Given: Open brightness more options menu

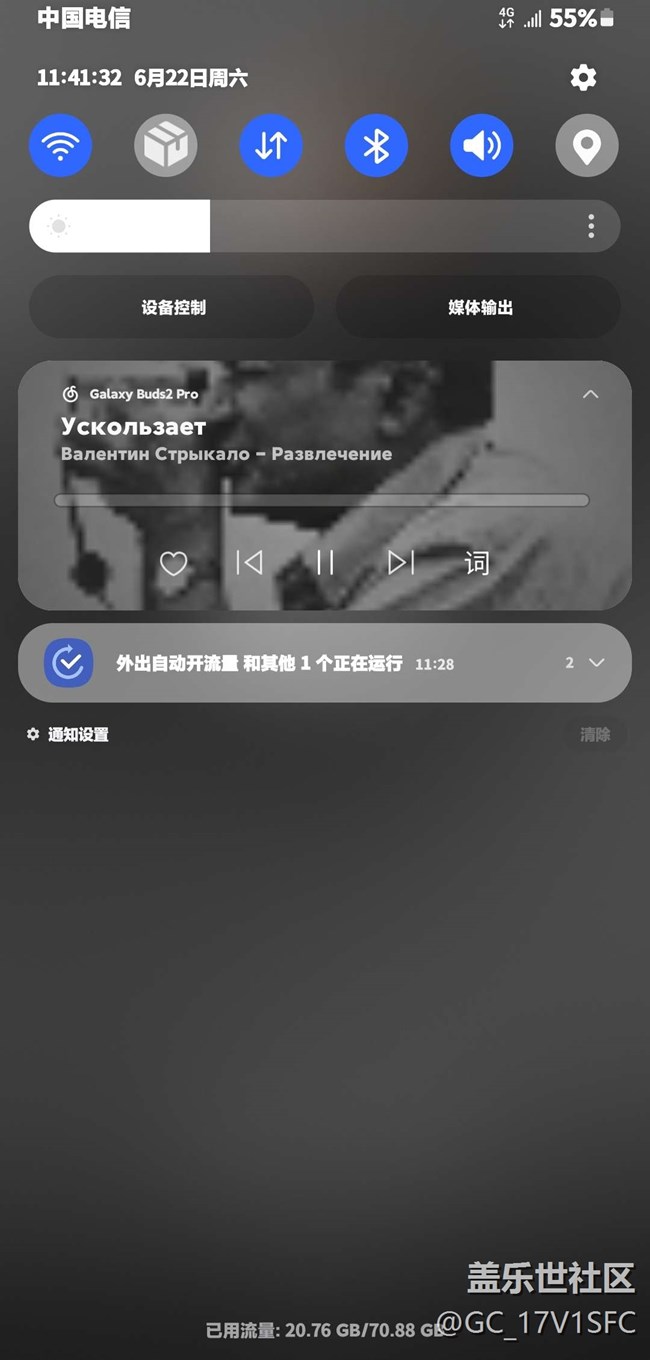Looking at the screenshot, I should [591, 227].
